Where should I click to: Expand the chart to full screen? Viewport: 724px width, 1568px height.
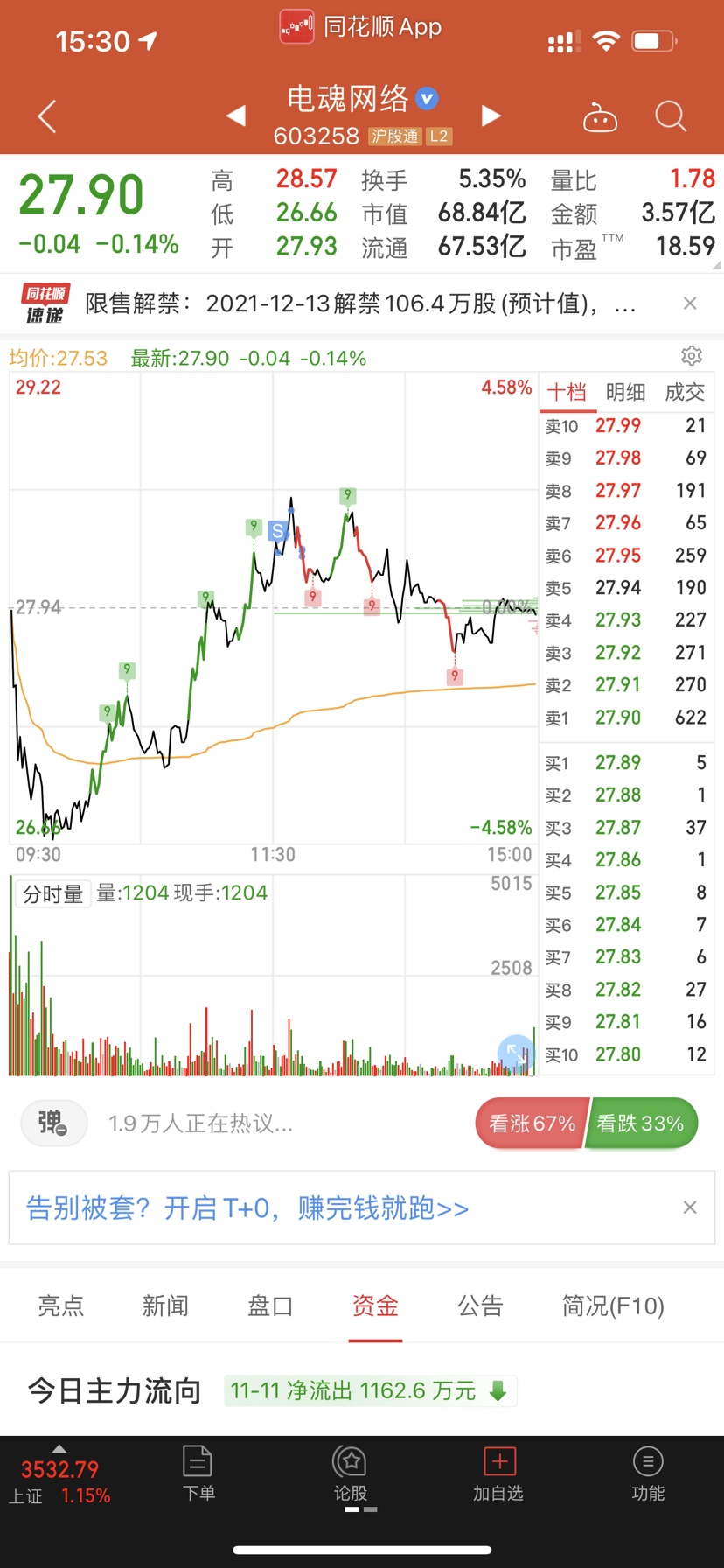(515, 1053)
